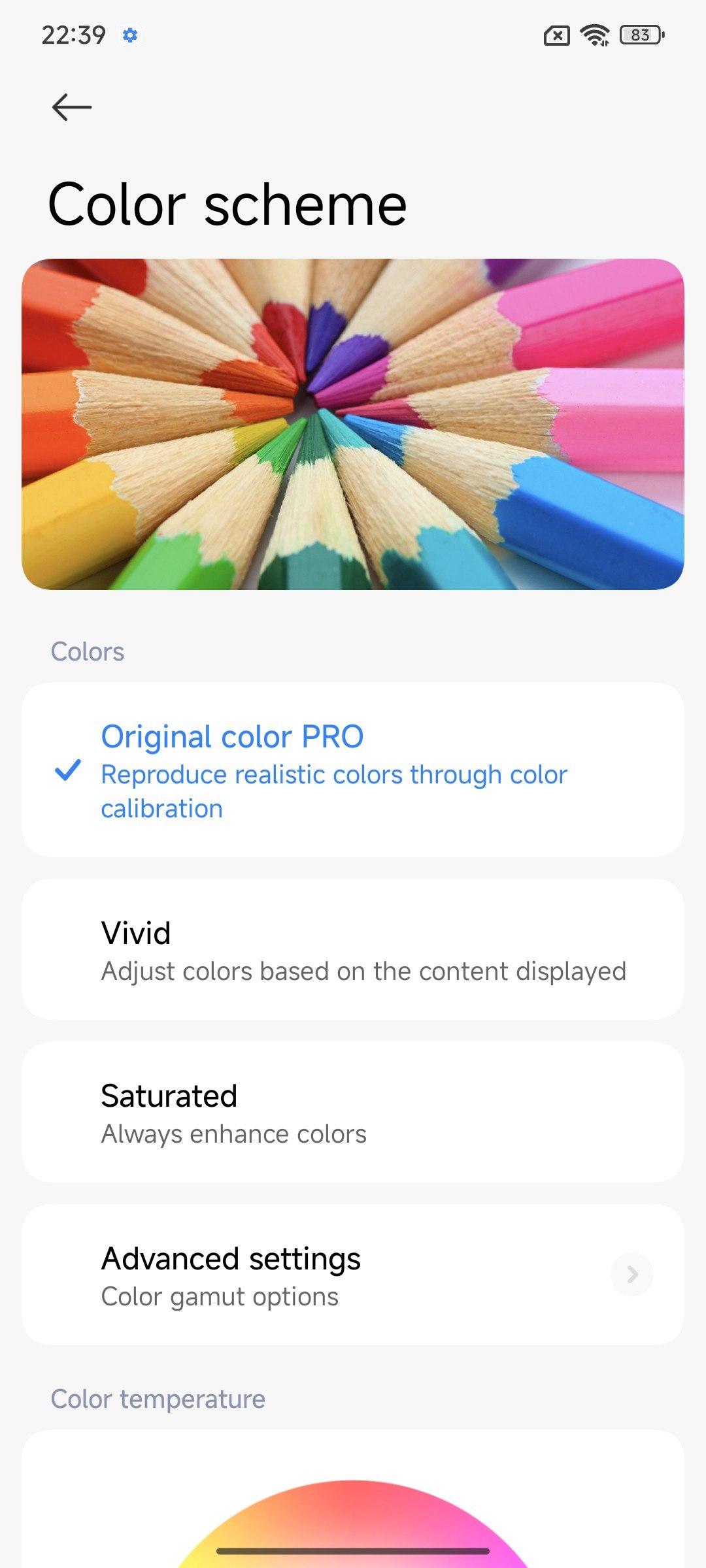706x1568 pixels.
Task: Choose the Vivid color scheme
Action: click(353, 949)
